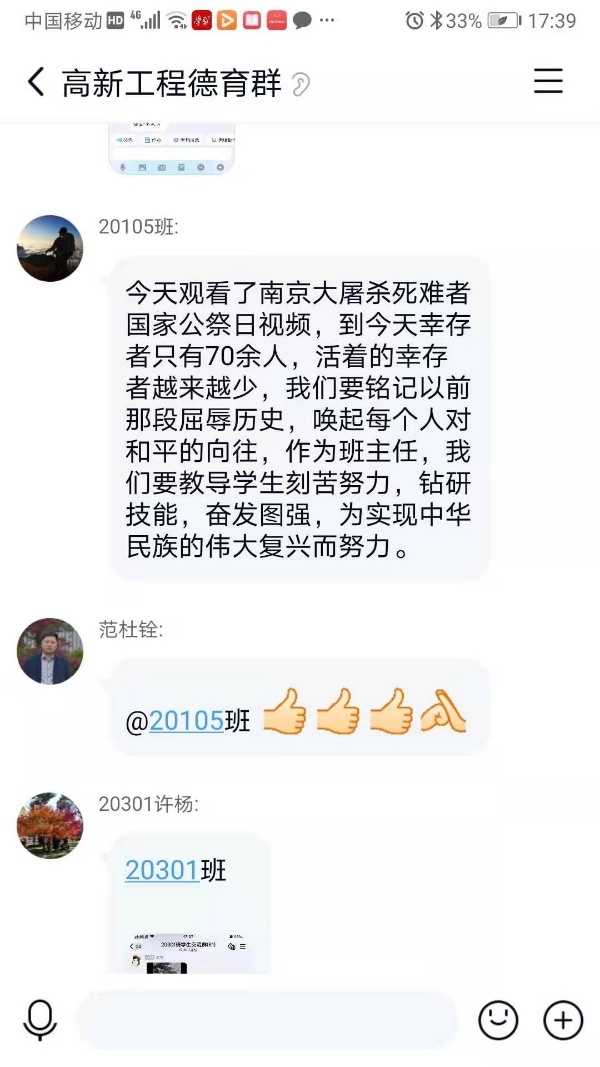
Task: Switch to voice message input
Action: [x=40, y=1021]
